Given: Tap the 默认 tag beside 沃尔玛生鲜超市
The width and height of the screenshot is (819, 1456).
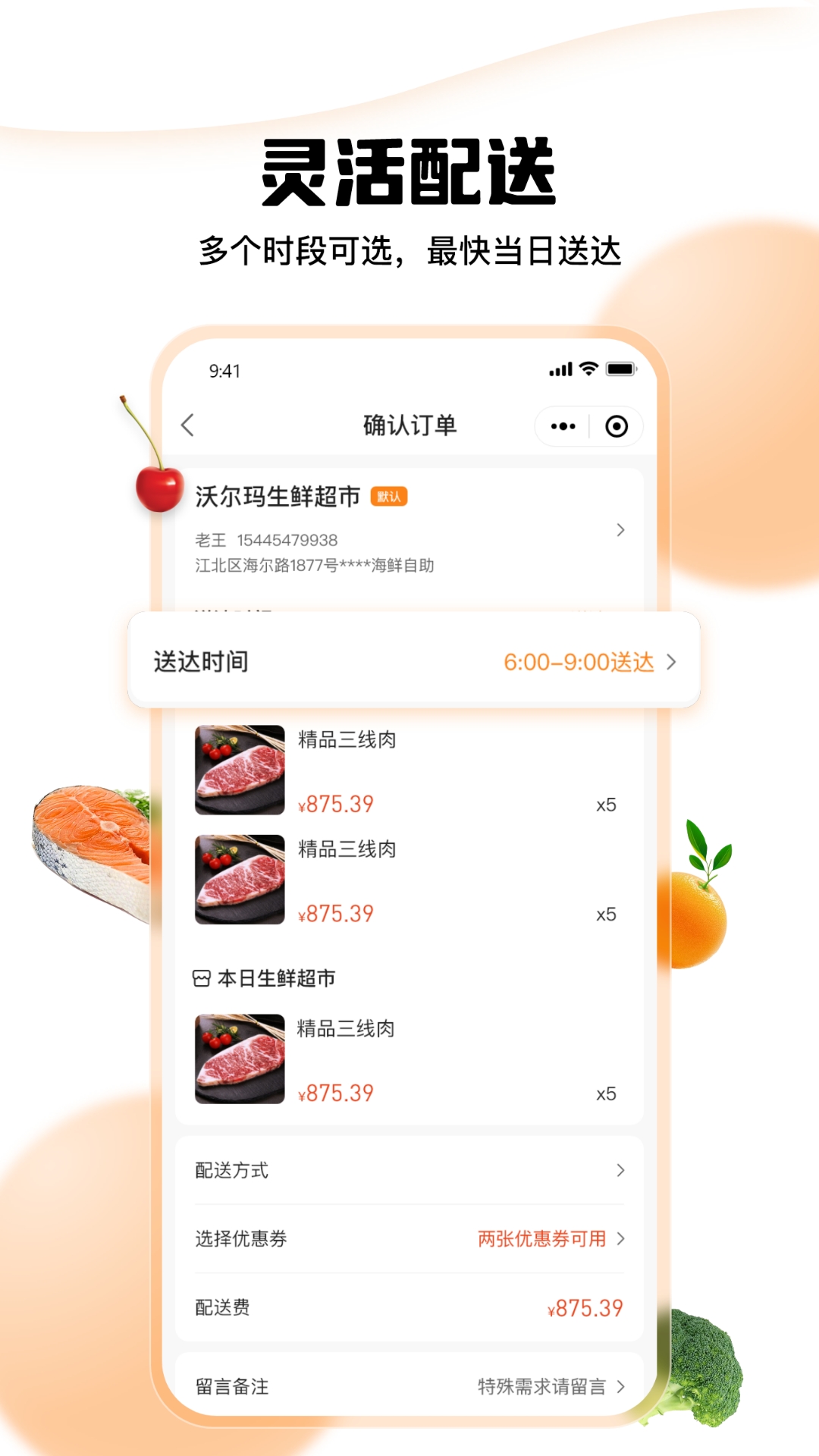Looking at the screenshot, I should click(389, 494).
